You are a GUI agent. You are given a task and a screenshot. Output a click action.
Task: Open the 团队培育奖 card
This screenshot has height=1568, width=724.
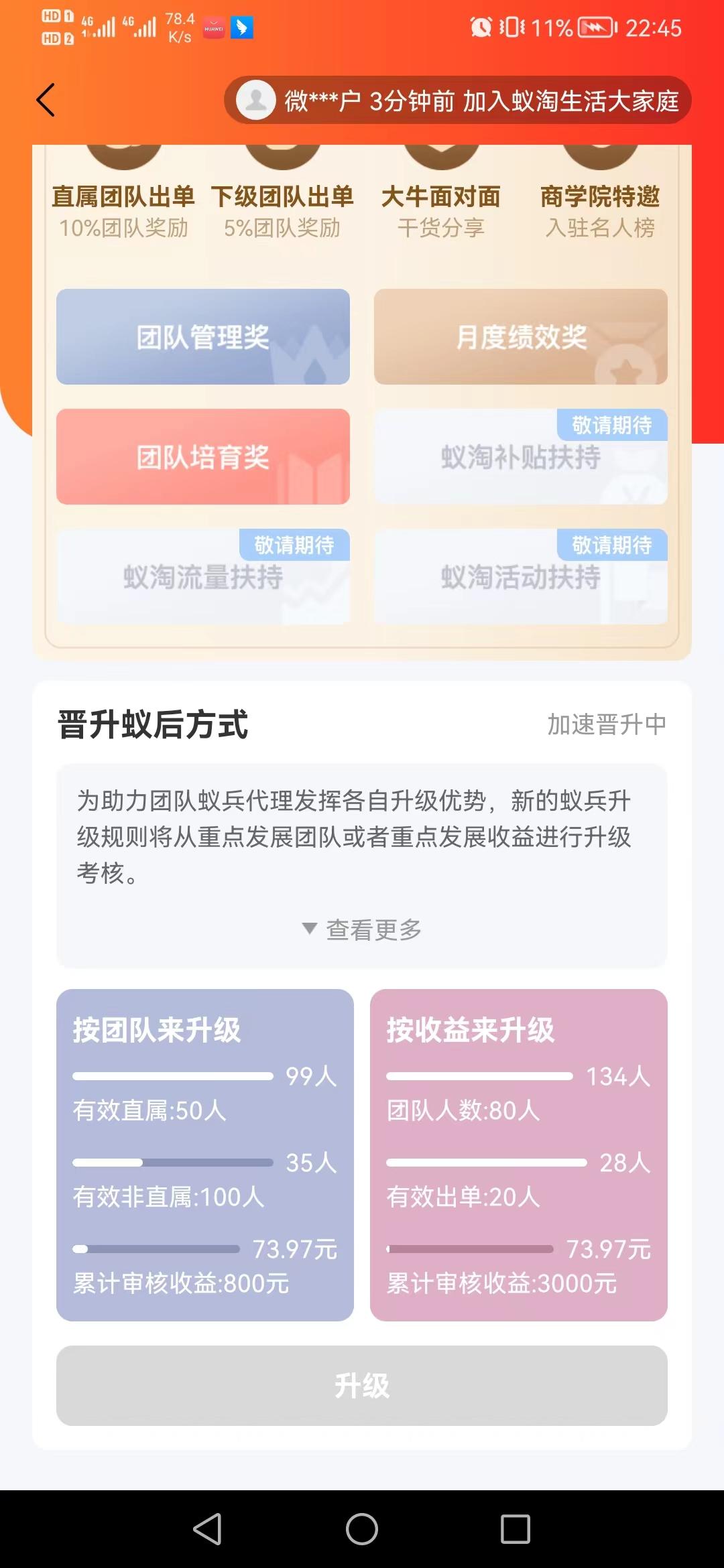point(203,457)
